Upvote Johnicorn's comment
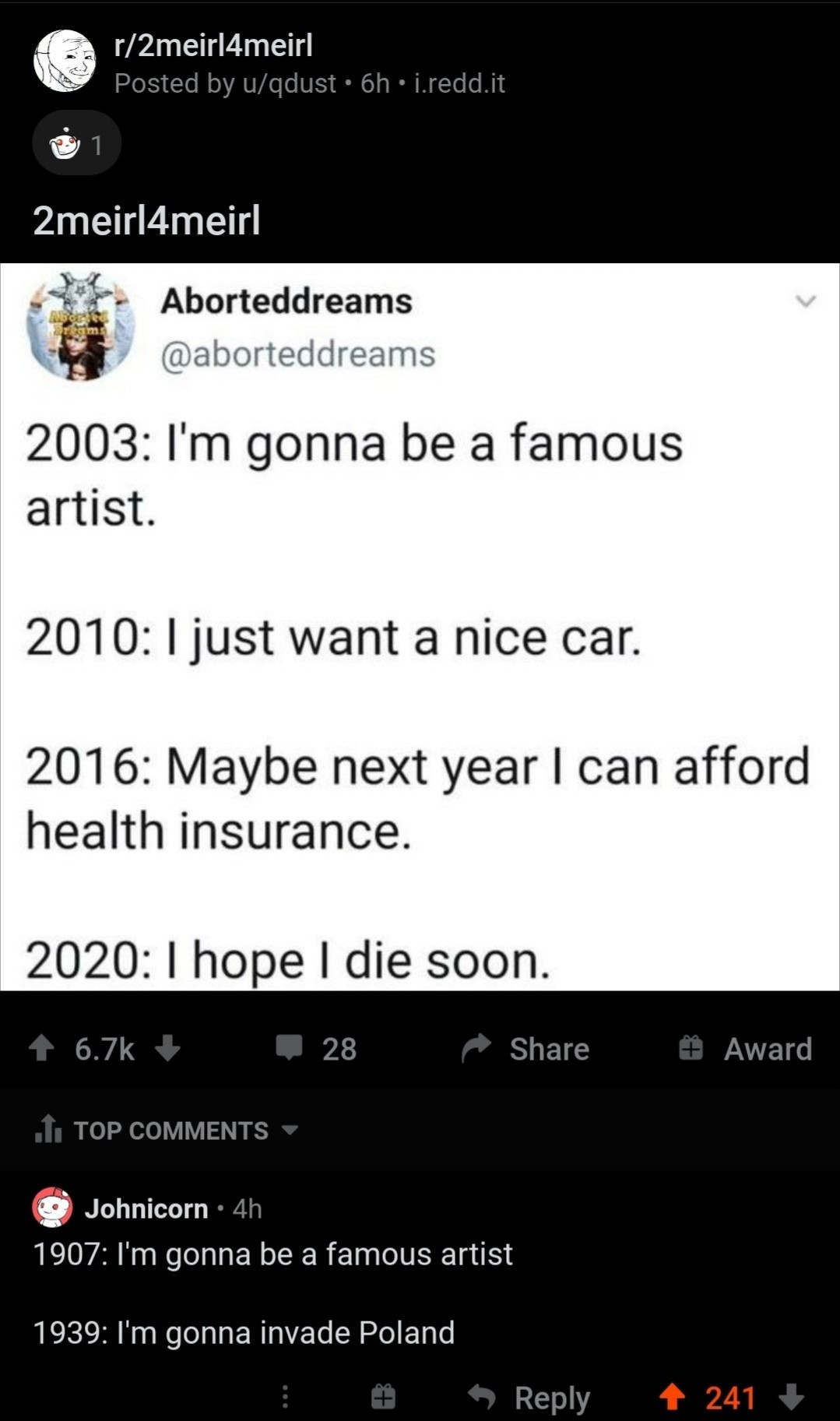Screen dimensions: 840x1421 [x=672, y=1397]
